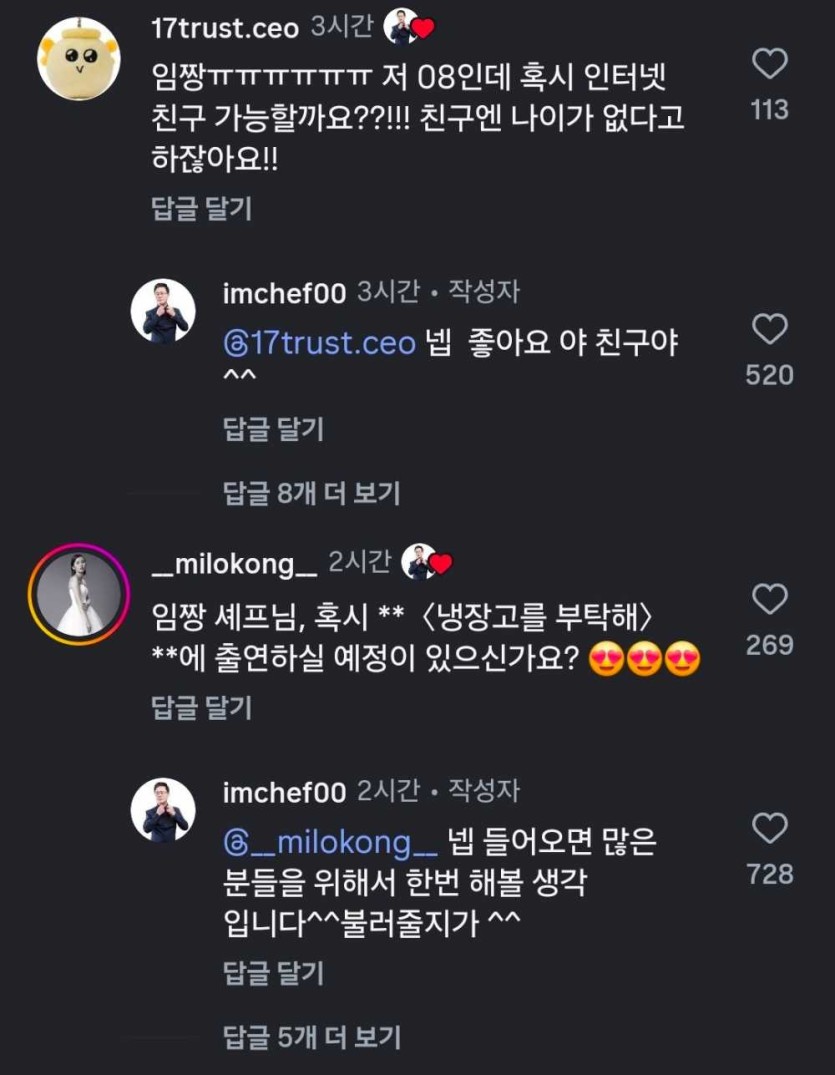The height and width of the screenshot is (1075, 835).
Task: Like imchef00's reply to __milokong__
Action: click(769, 829)
